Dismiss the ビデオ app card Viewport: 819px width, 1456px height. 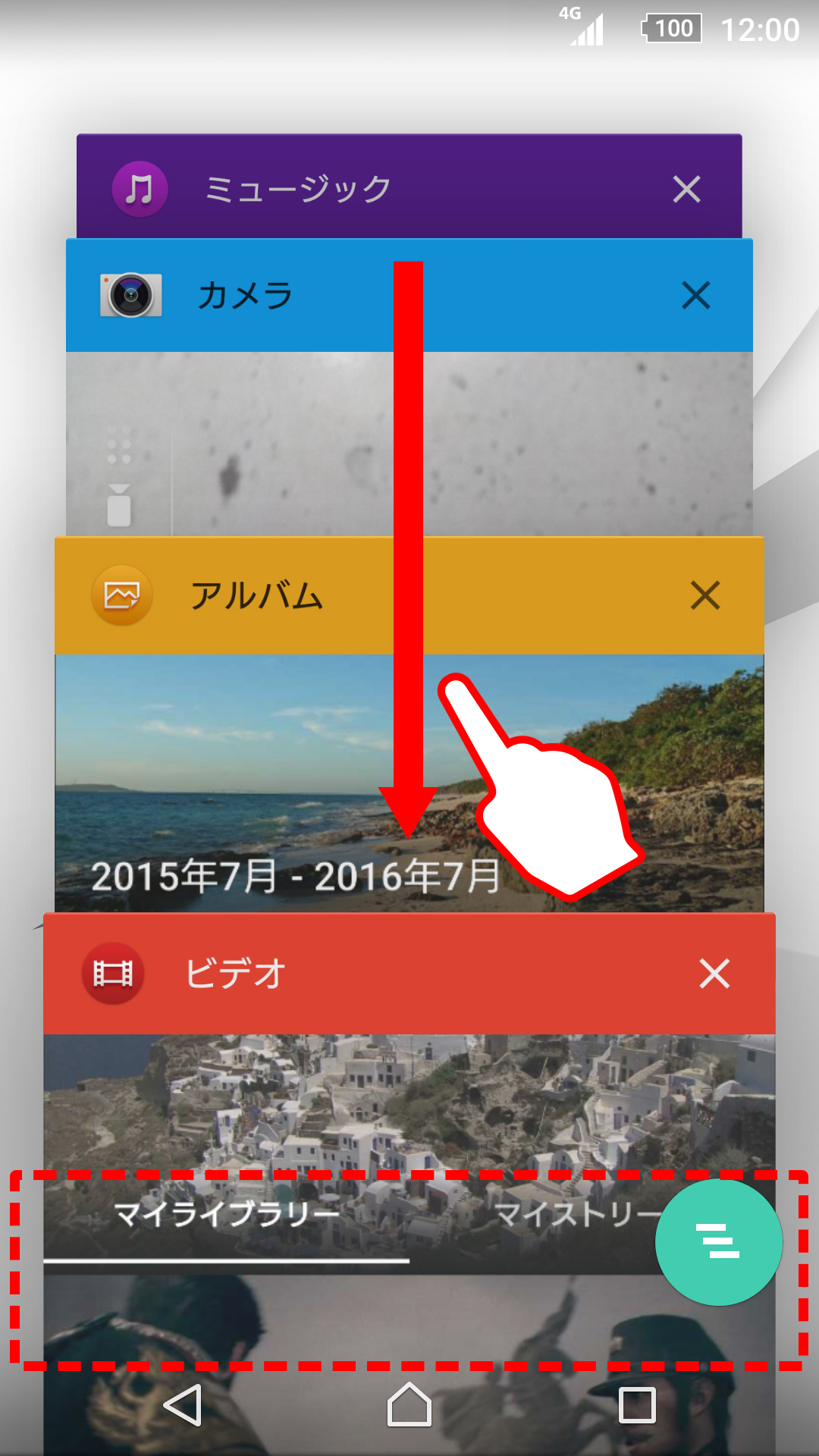714,974
